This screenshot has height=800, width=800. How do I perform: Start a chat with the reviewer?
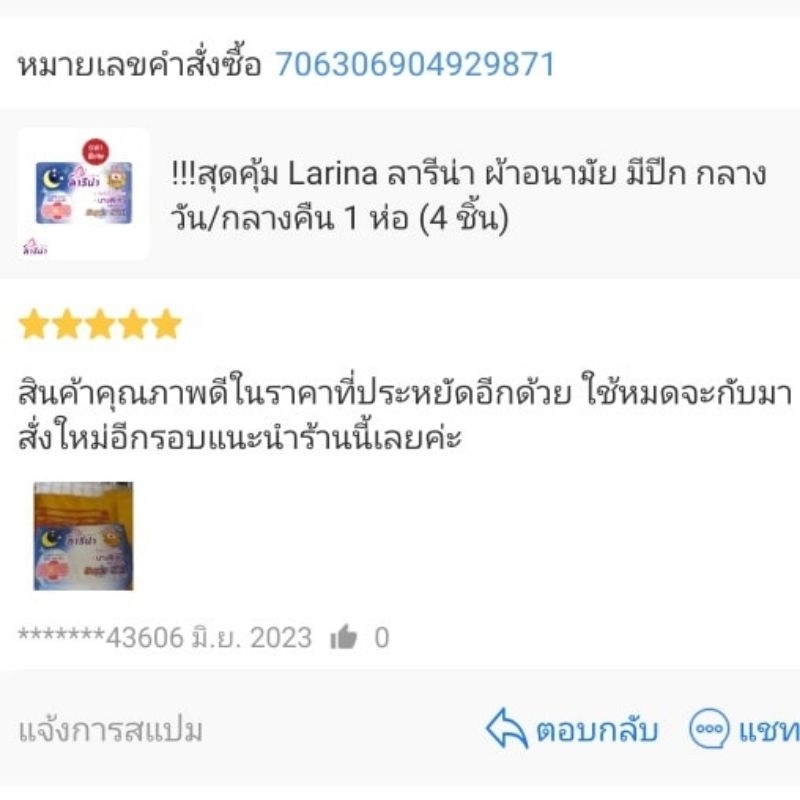click(744, 729)
